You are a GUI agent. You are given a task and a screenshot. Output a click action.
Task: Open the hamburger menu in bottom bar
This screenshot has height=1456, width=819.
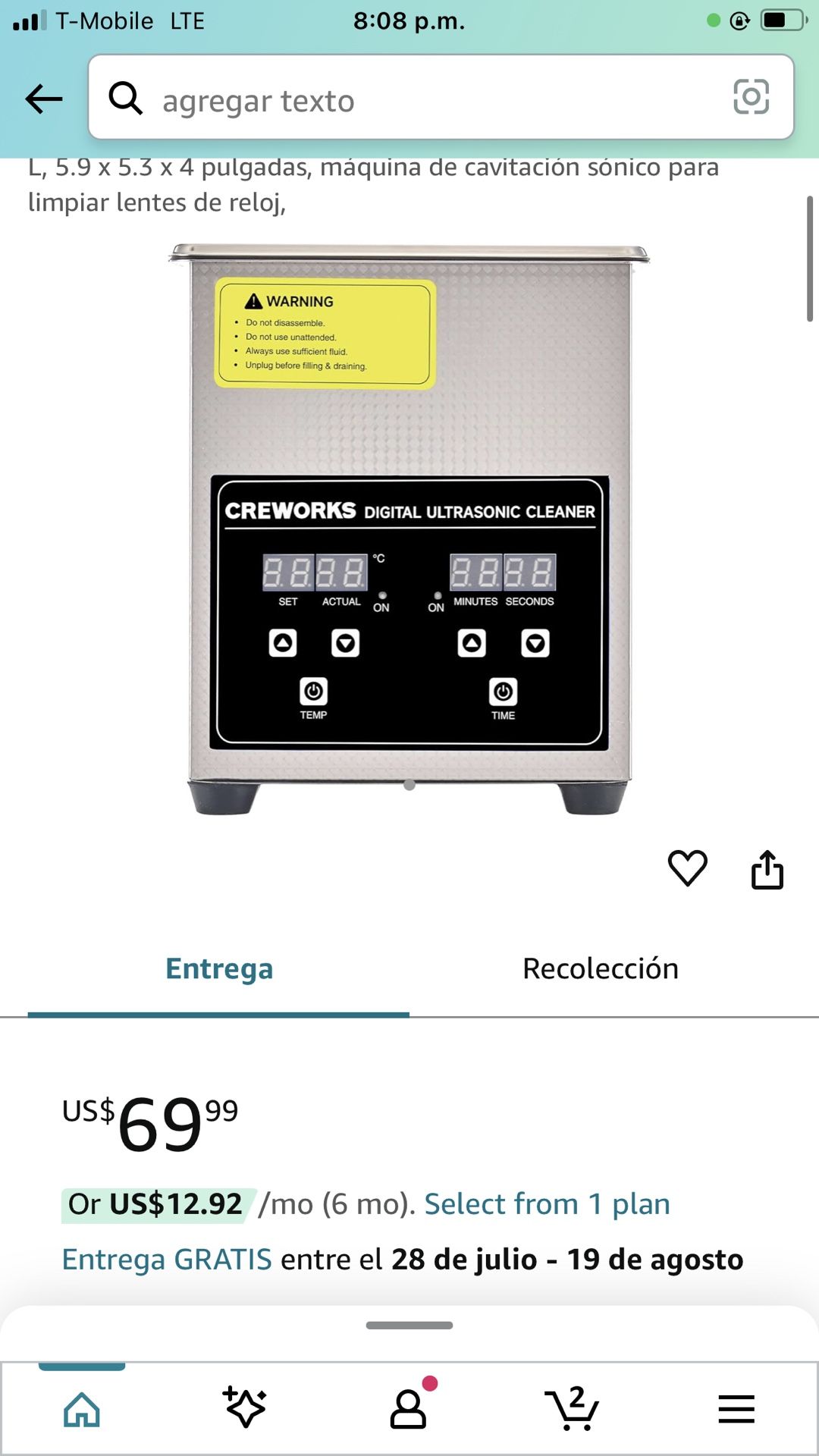[x=734, y=1408]
